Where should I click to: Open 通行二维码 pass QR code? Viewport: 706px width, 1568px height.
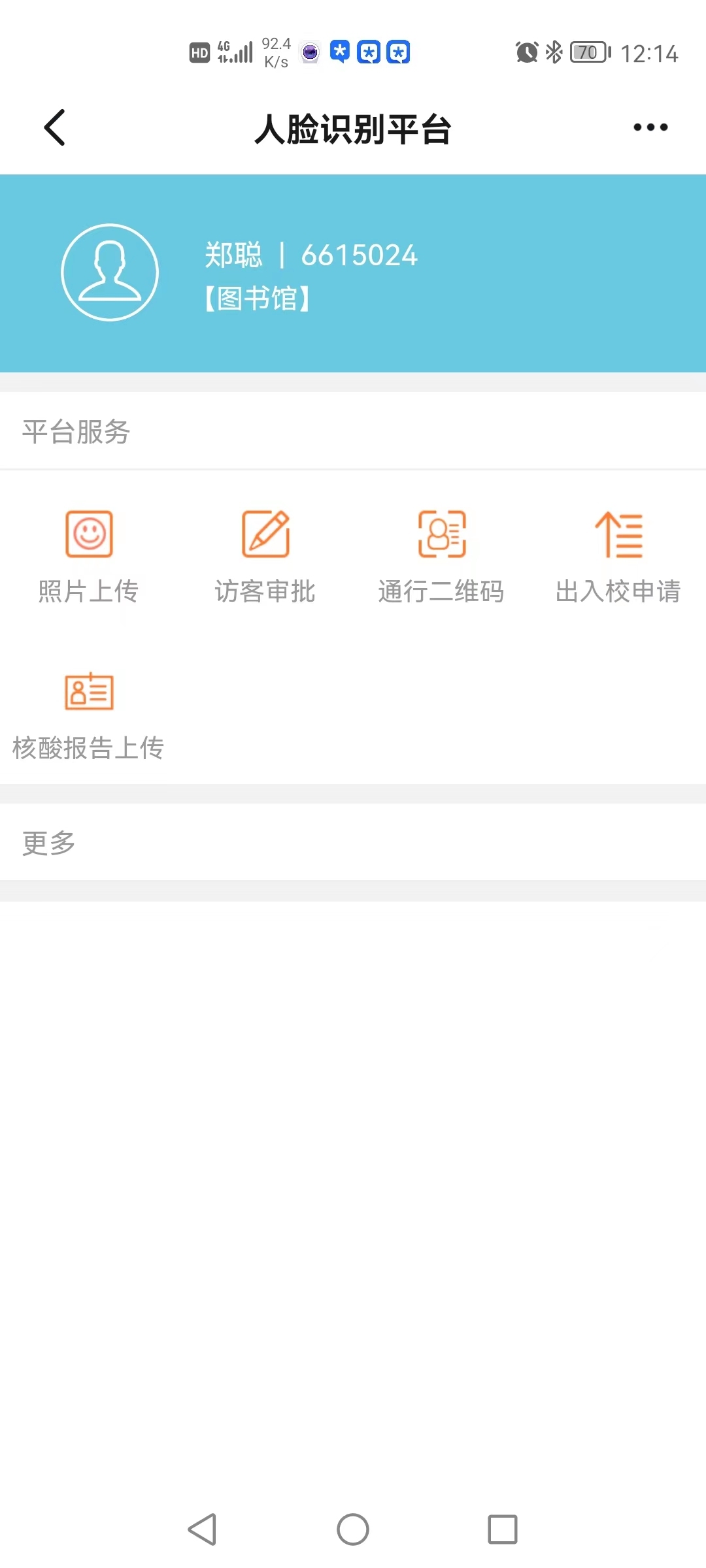point(442,556)
